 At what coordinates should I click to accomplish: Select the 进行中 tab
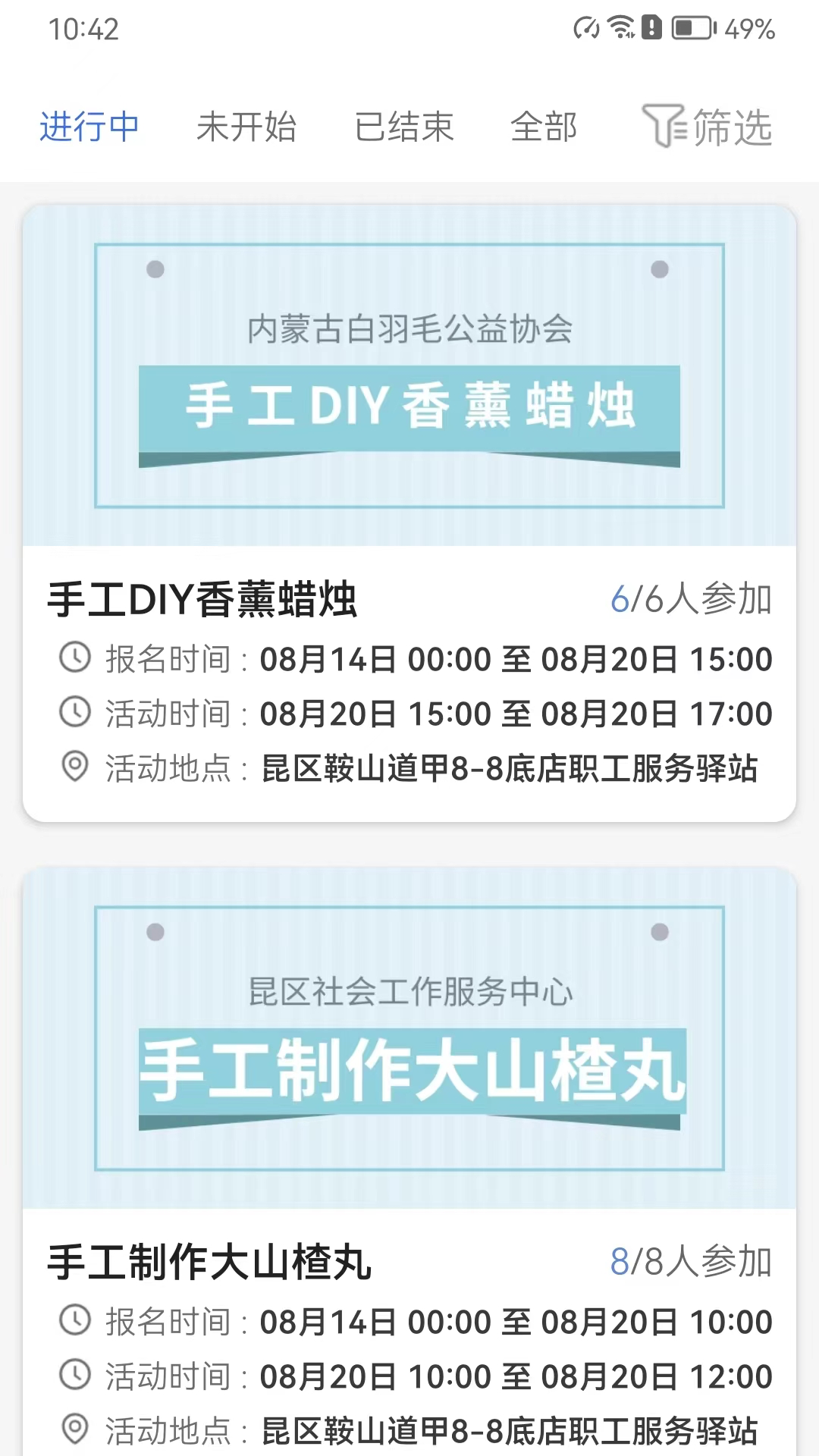coord(89,127)
